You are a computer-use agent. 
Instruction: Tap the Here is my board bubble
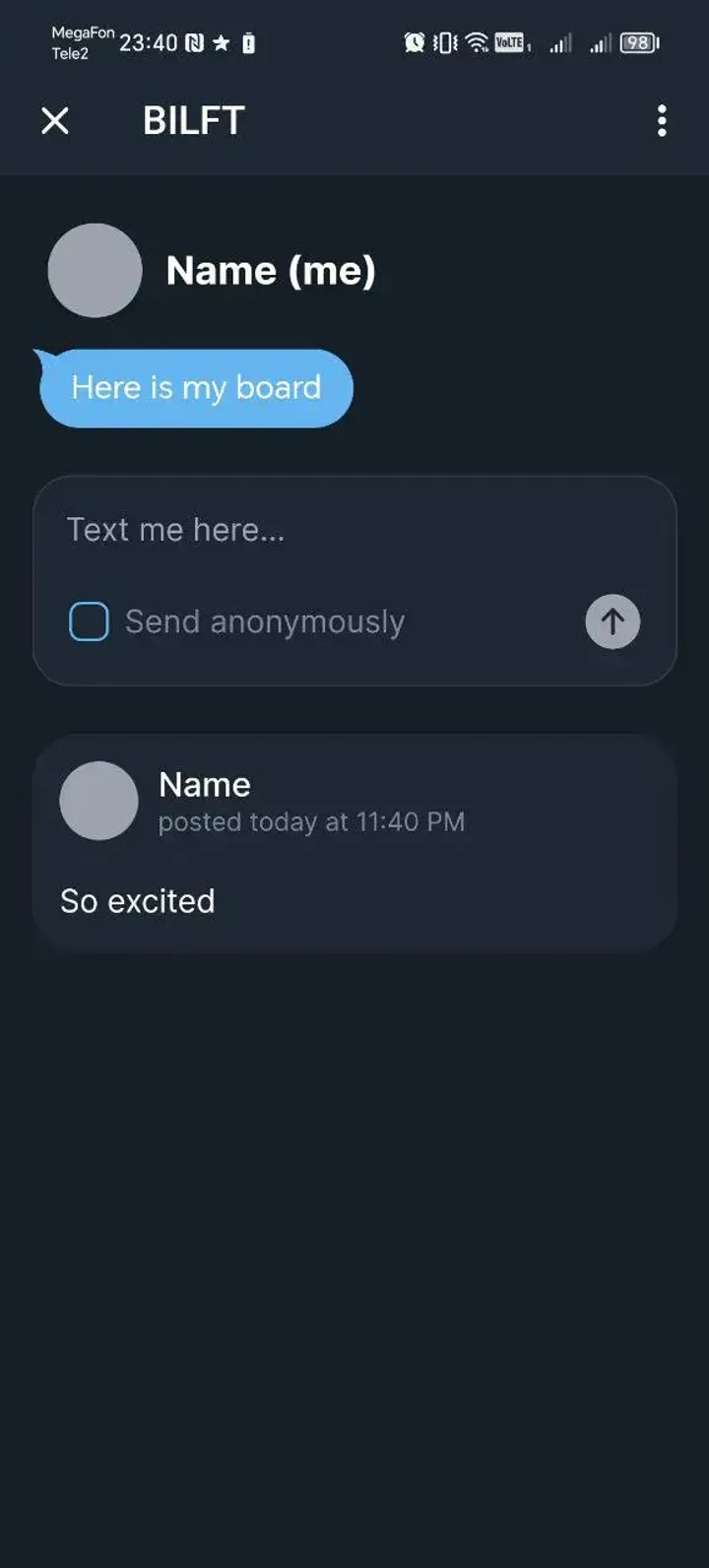pyautogui.click(x=196, y=388)
